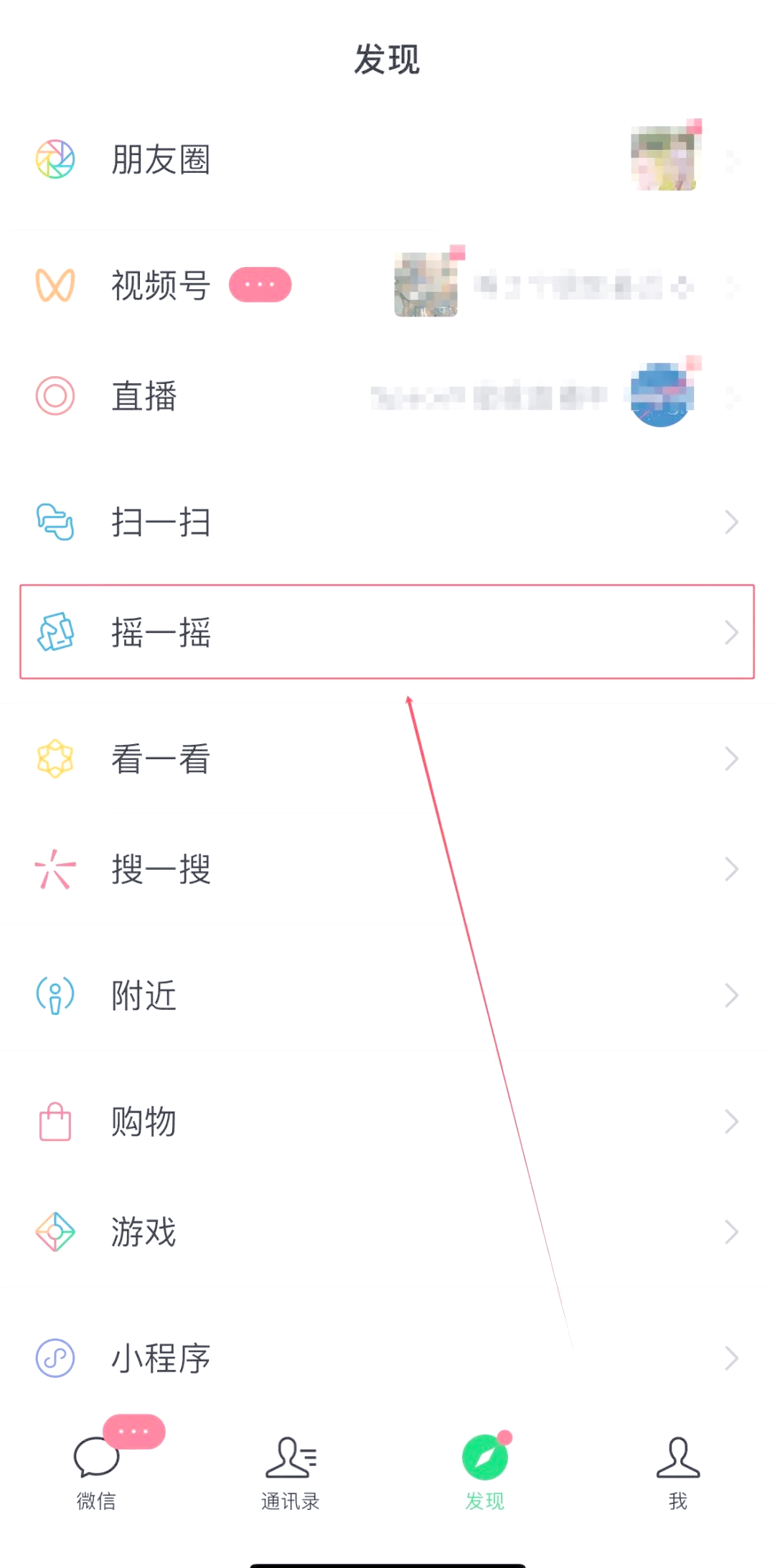Image resolution: width=775 pixels, height=1568 pixels.
Task: Open the Shopping (购物) bag icon
Action: click(54, 1119)
